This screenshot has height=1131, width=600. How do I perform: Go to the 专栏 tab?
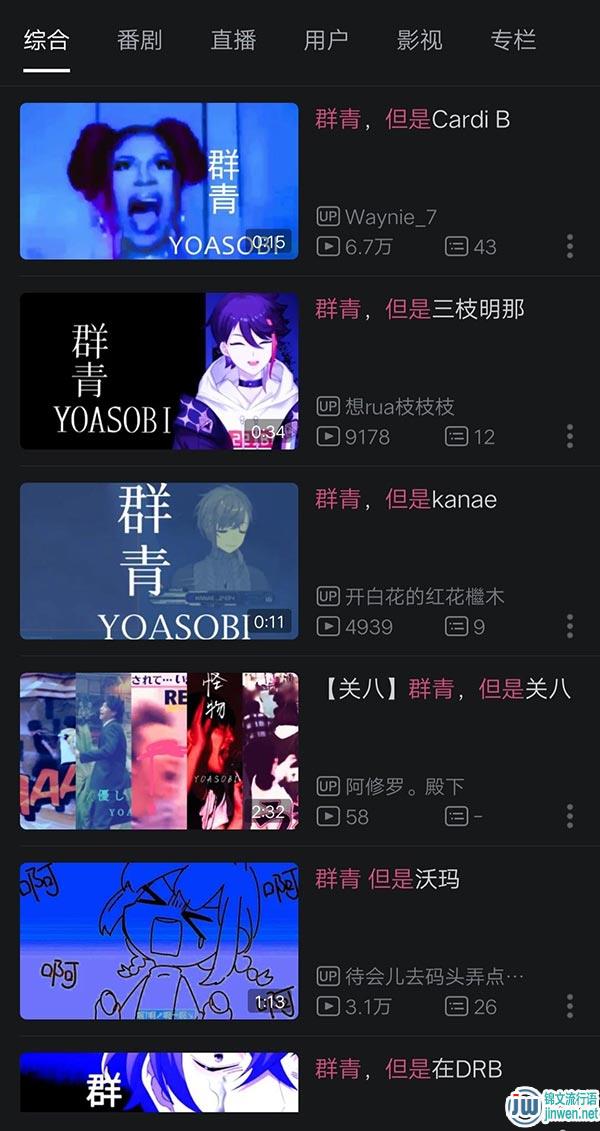(513, 40)
